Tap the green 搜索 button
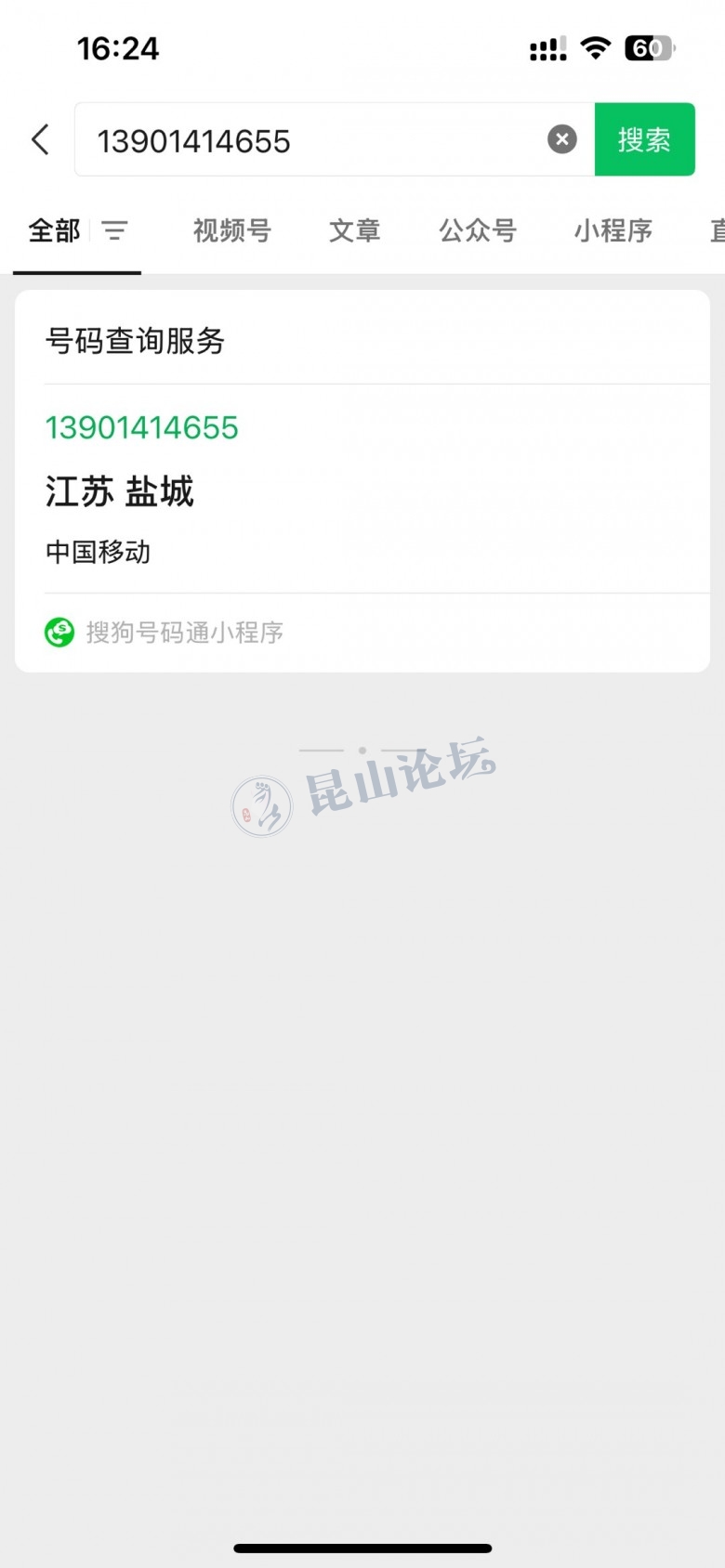This screenshot has width=725, height=1568. click(644, 139)
